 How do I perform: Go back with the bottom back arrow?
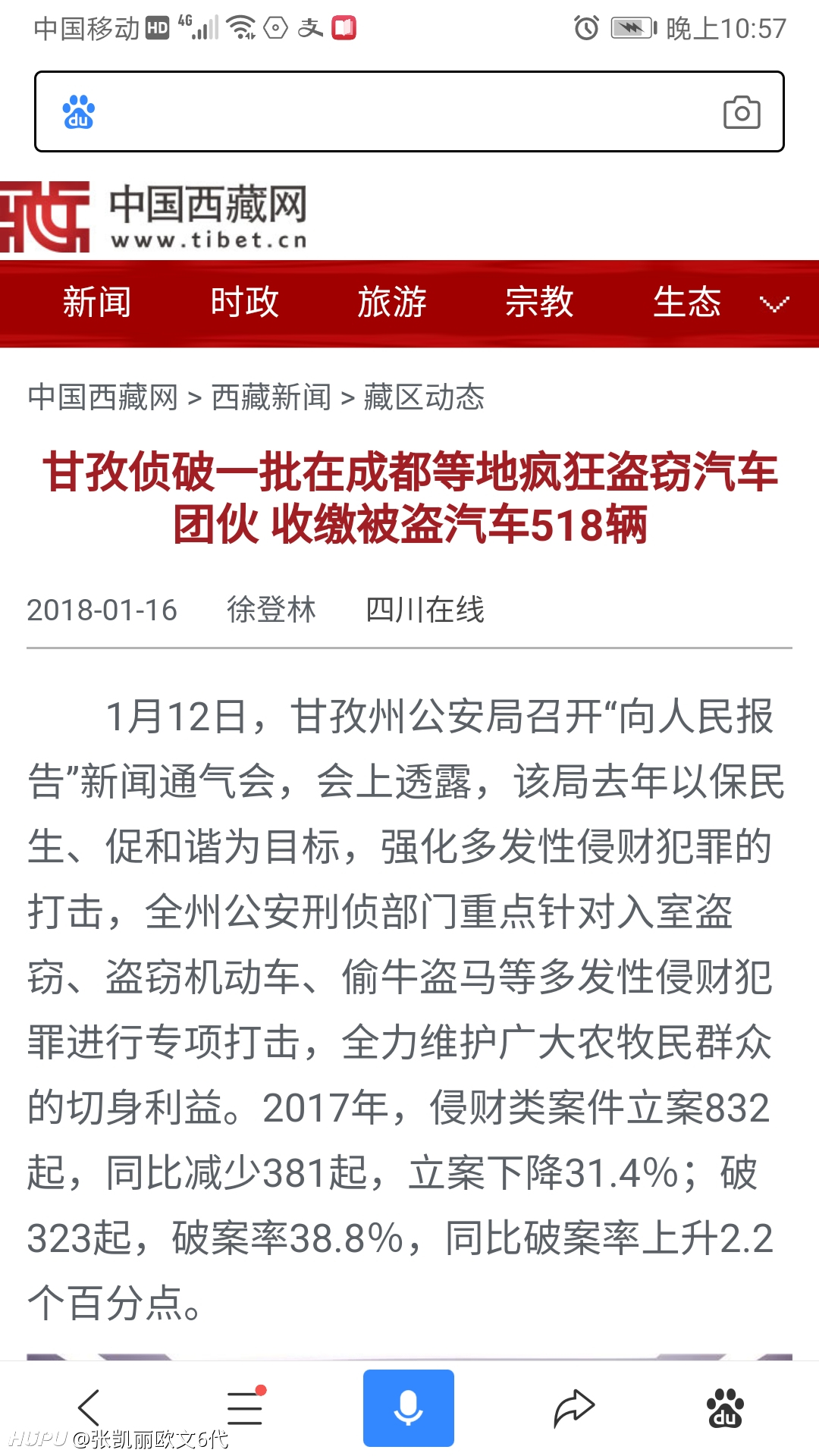click(x=89, y=1407)
